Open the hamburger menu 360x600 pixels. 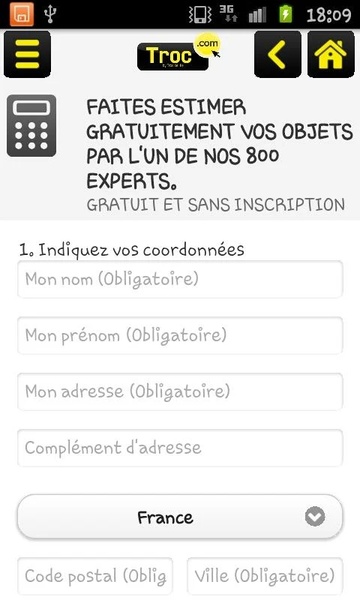pos(27,54)
